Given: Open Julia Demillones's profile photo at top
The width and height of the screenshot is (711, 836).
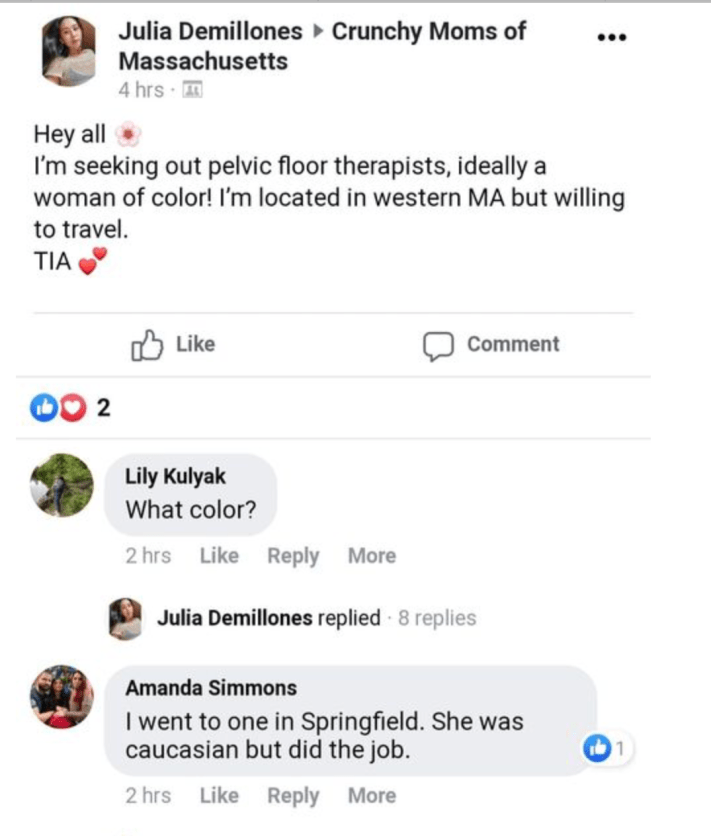Looking at the screenshot, I should point(69,51).
